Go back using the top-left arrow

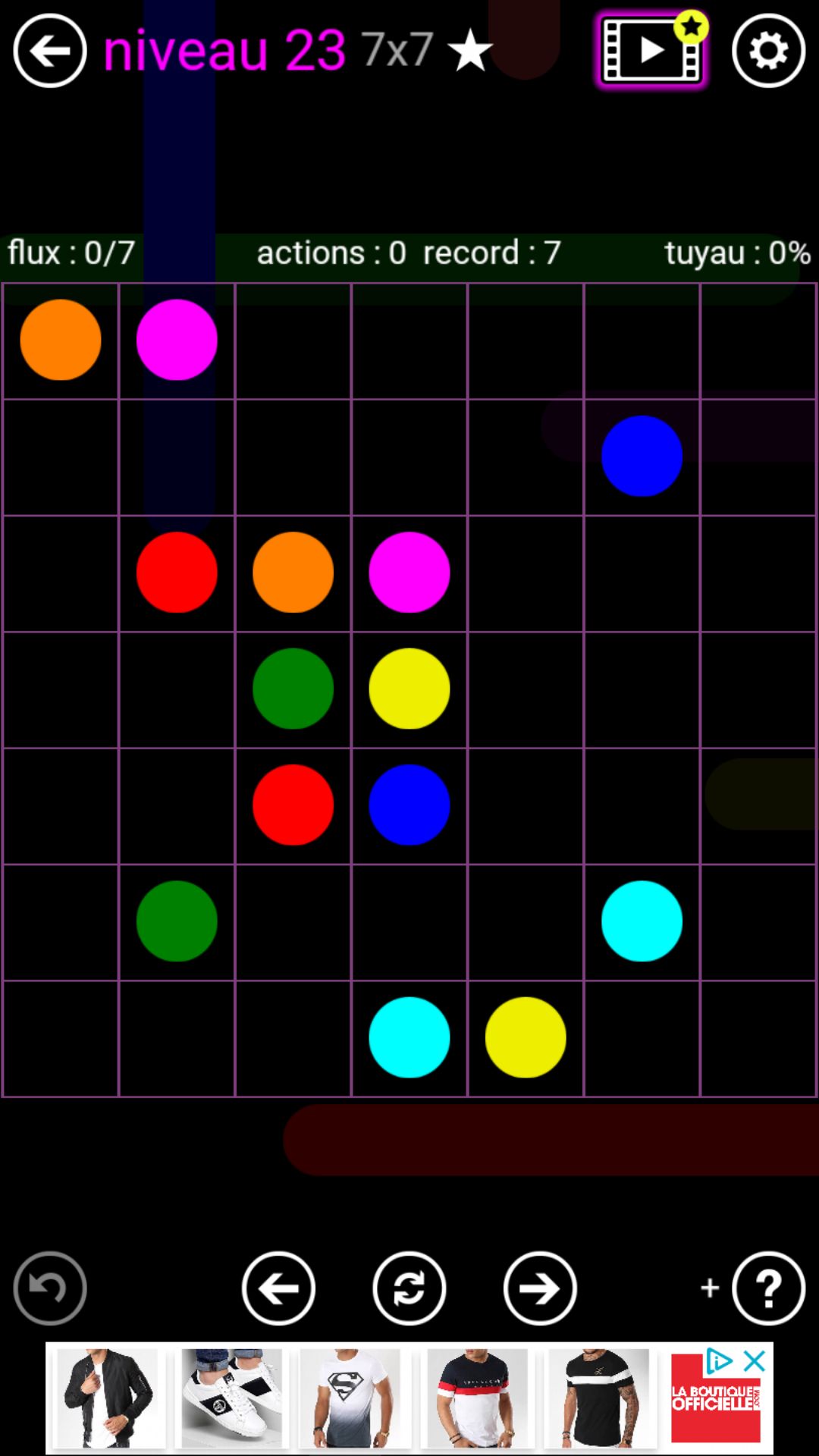click(50, 51)
